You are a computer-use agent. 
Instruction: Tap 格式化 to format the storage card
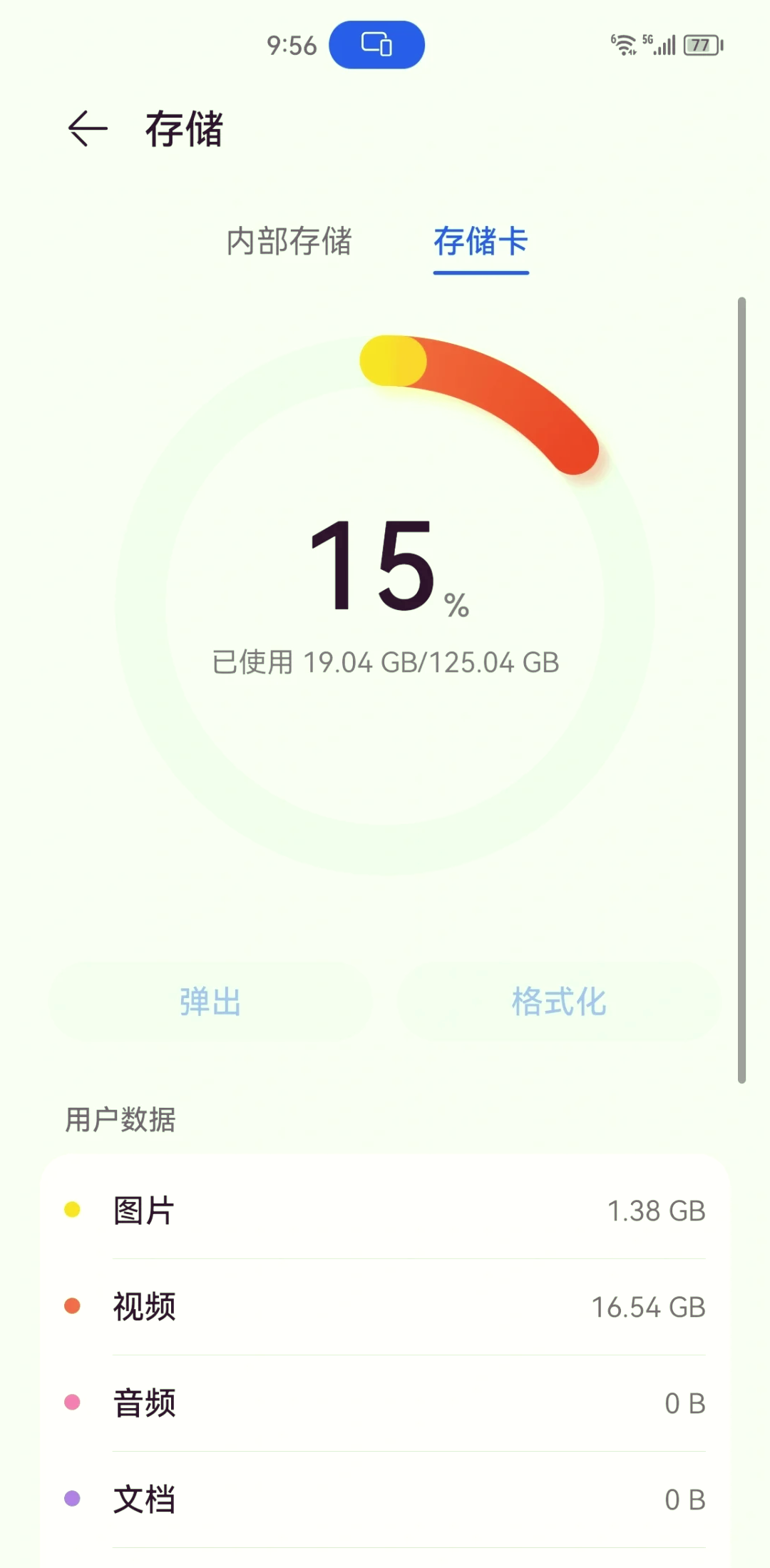[559, 1002]
